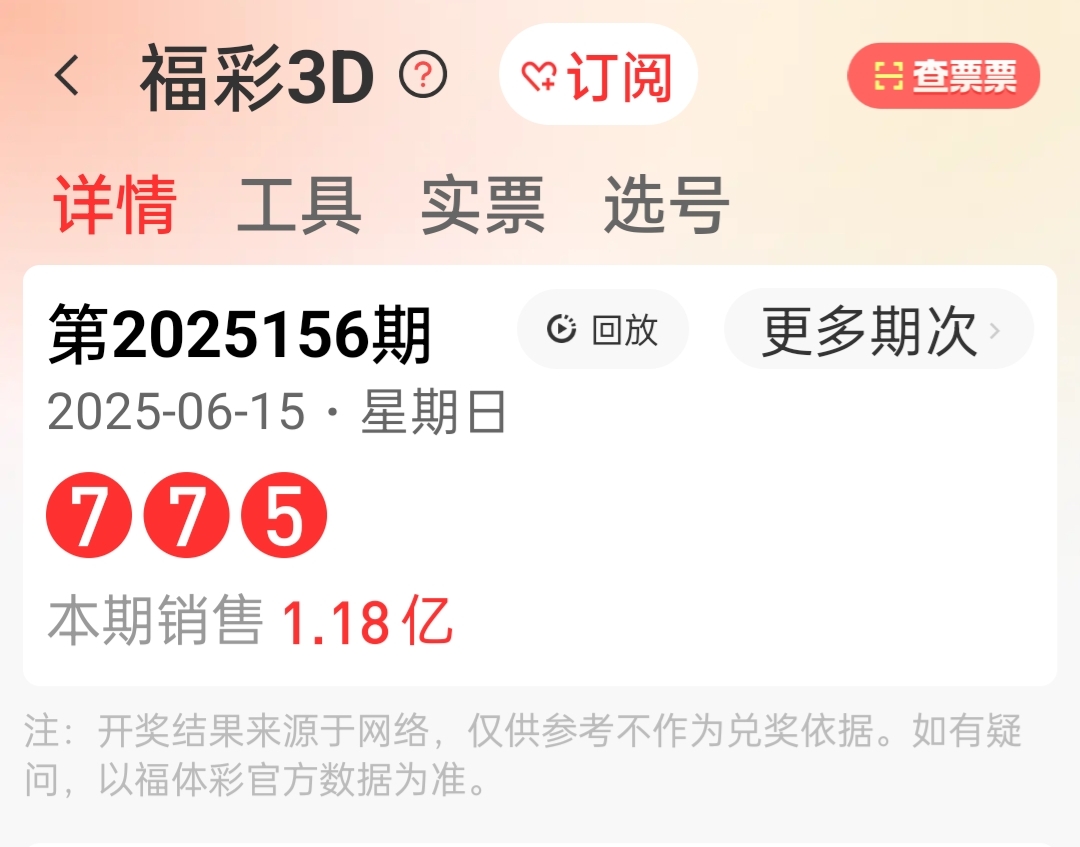Play the 回放 draw replay
1080x847 pixels.
(x=603, y=329)
